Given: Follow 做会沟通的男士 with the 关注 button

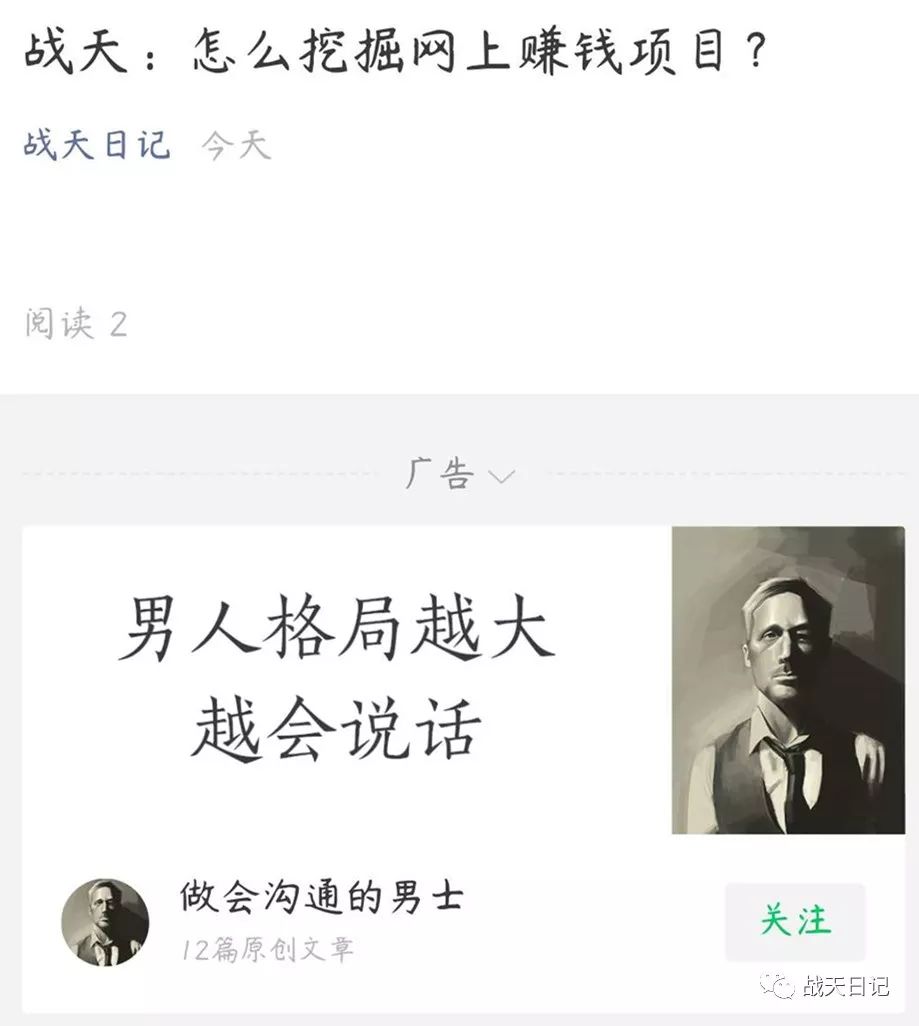Looking at the screenshot, I should point(795,921).
